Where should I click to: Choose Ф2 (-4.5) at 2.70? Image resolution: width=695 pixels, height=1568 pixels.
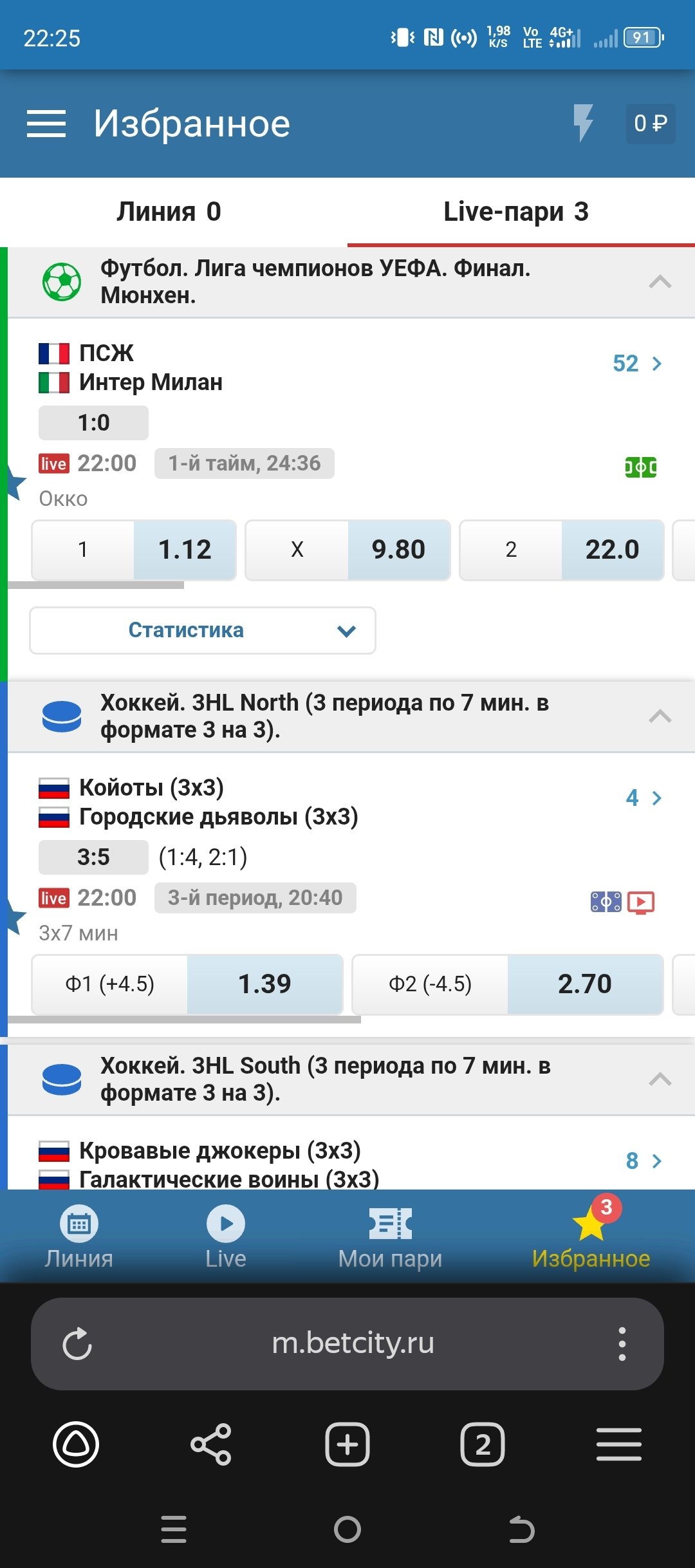click(507, 984)
